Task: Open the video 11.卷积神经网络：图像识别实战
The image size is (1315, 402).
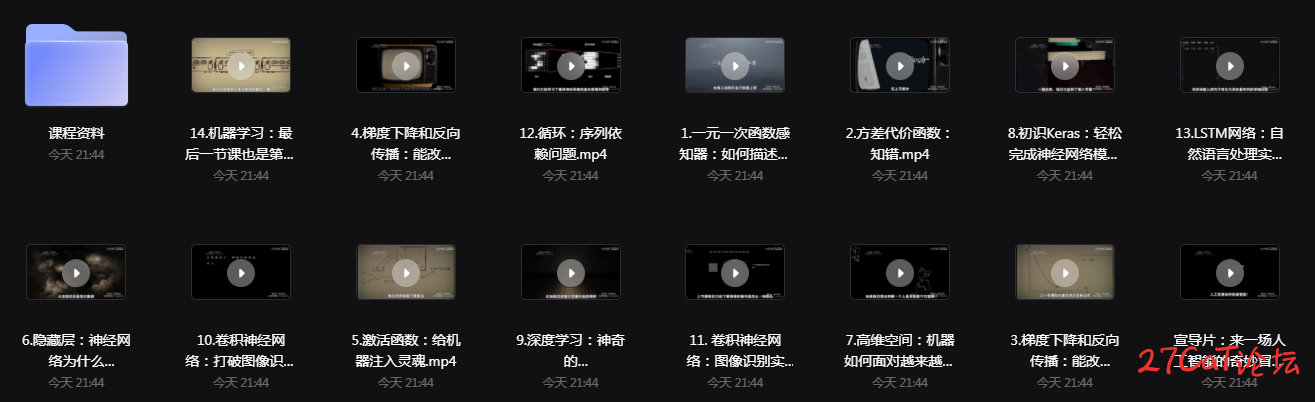Action: [x=735, y=272]
